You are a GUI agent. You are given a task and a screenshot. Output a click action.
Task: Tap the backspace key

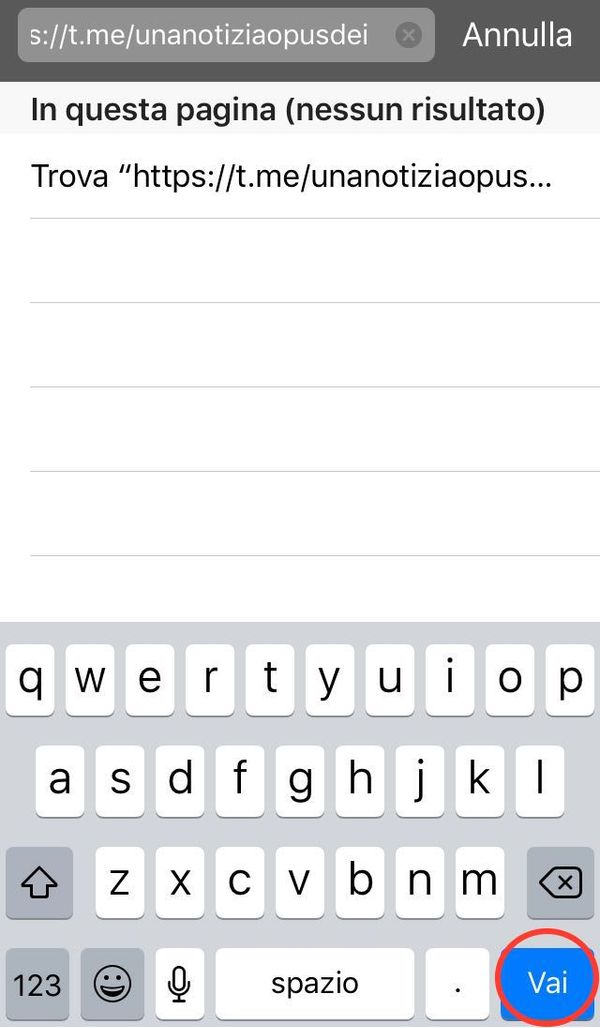point(560,882)
